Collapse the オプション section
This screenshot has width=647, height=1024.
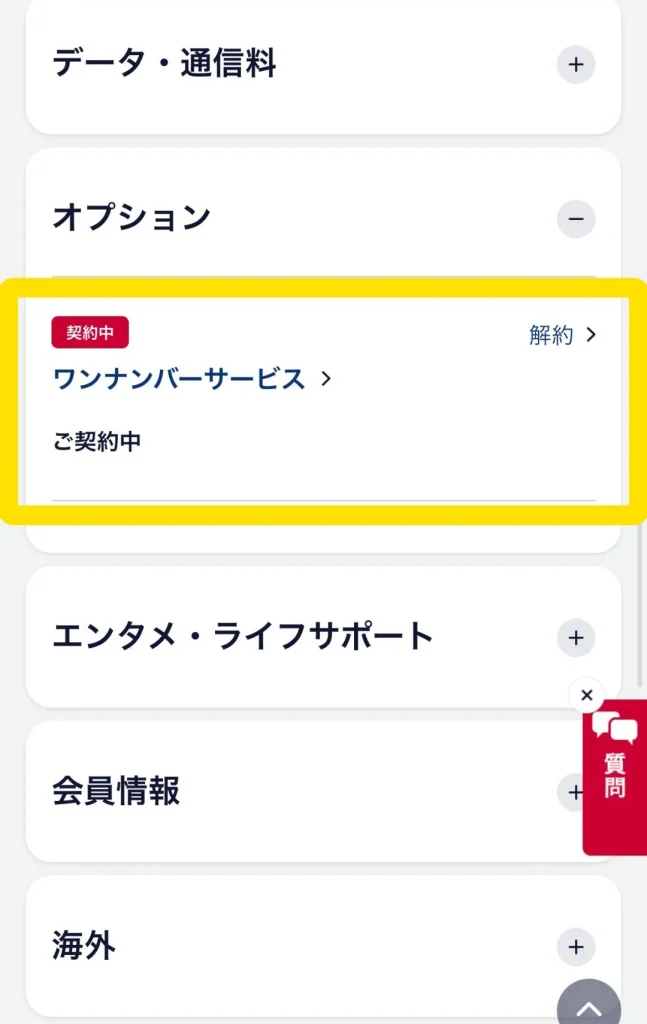[x=575, y=218]
